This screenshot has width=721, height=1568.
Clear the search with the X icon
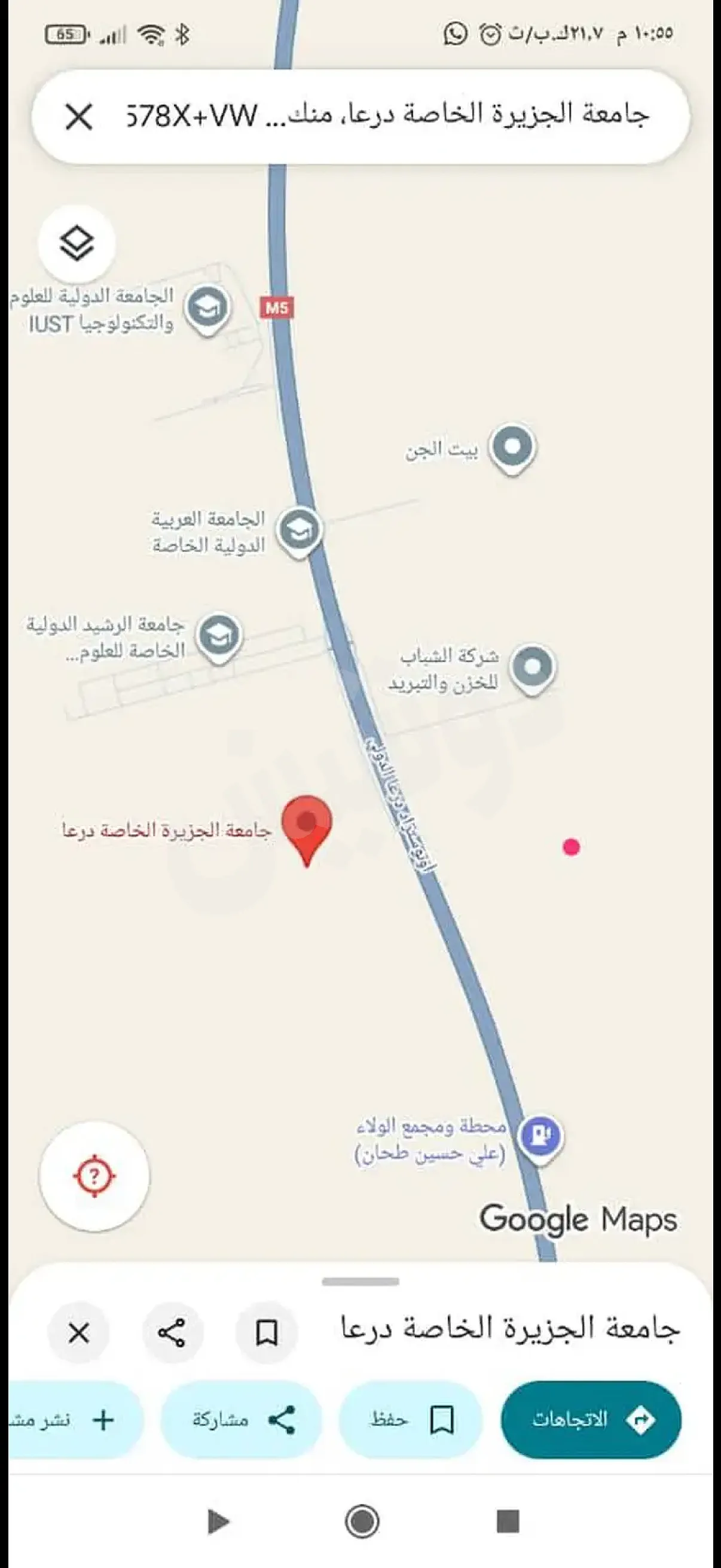tap(79, 116)
